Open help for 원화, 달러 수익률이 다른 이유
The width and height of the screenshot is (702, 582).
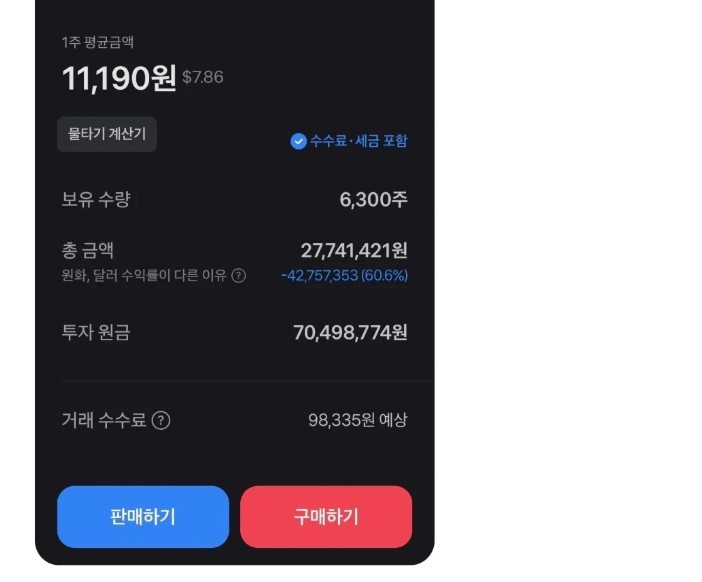238,275
